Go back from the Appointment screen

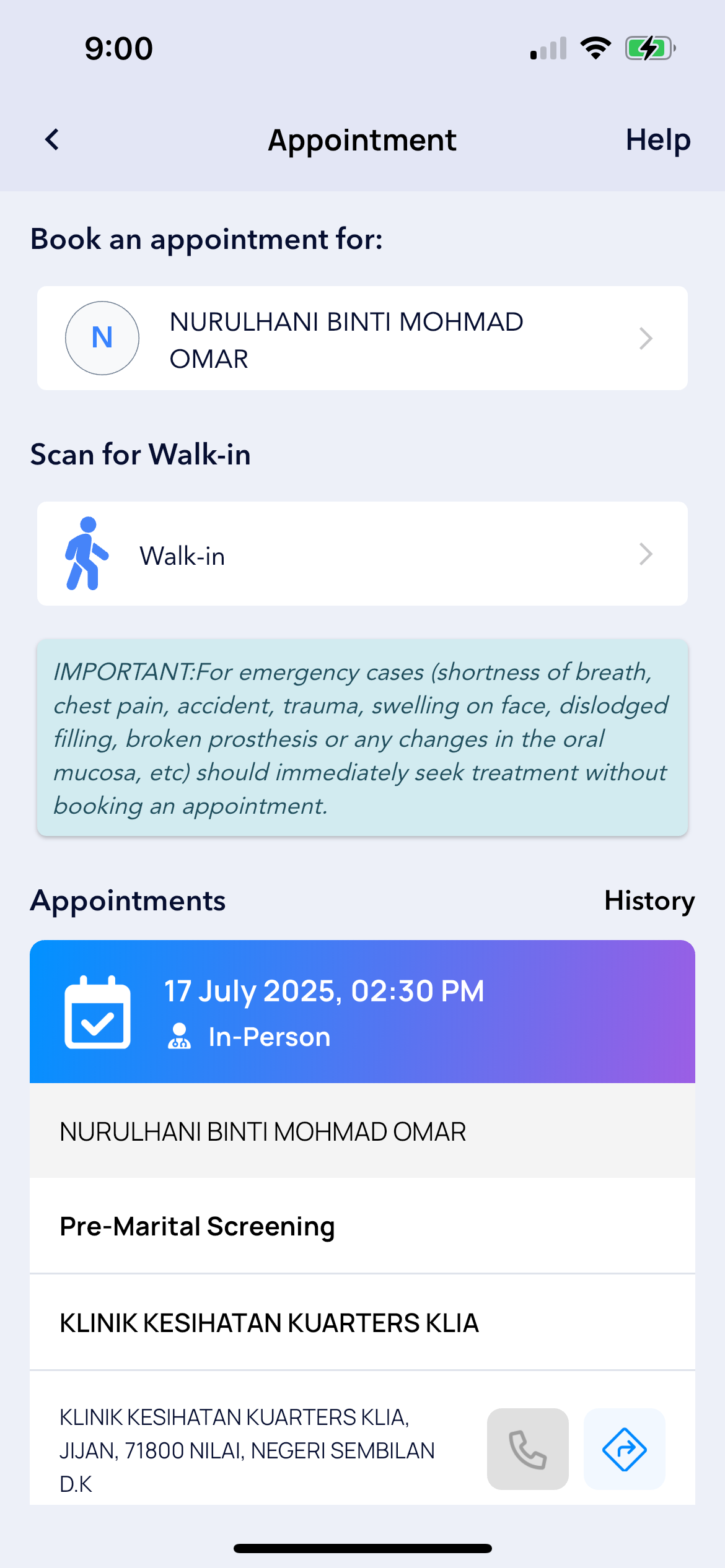pos(53,140)
